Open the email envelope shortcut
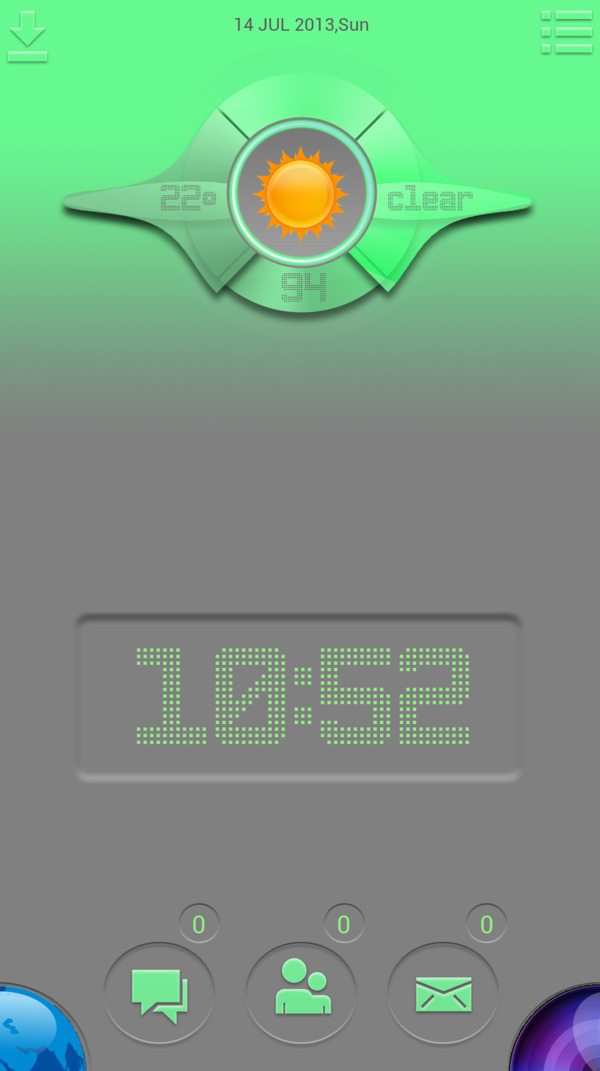The image size is (600, 1071). (443, 994)
